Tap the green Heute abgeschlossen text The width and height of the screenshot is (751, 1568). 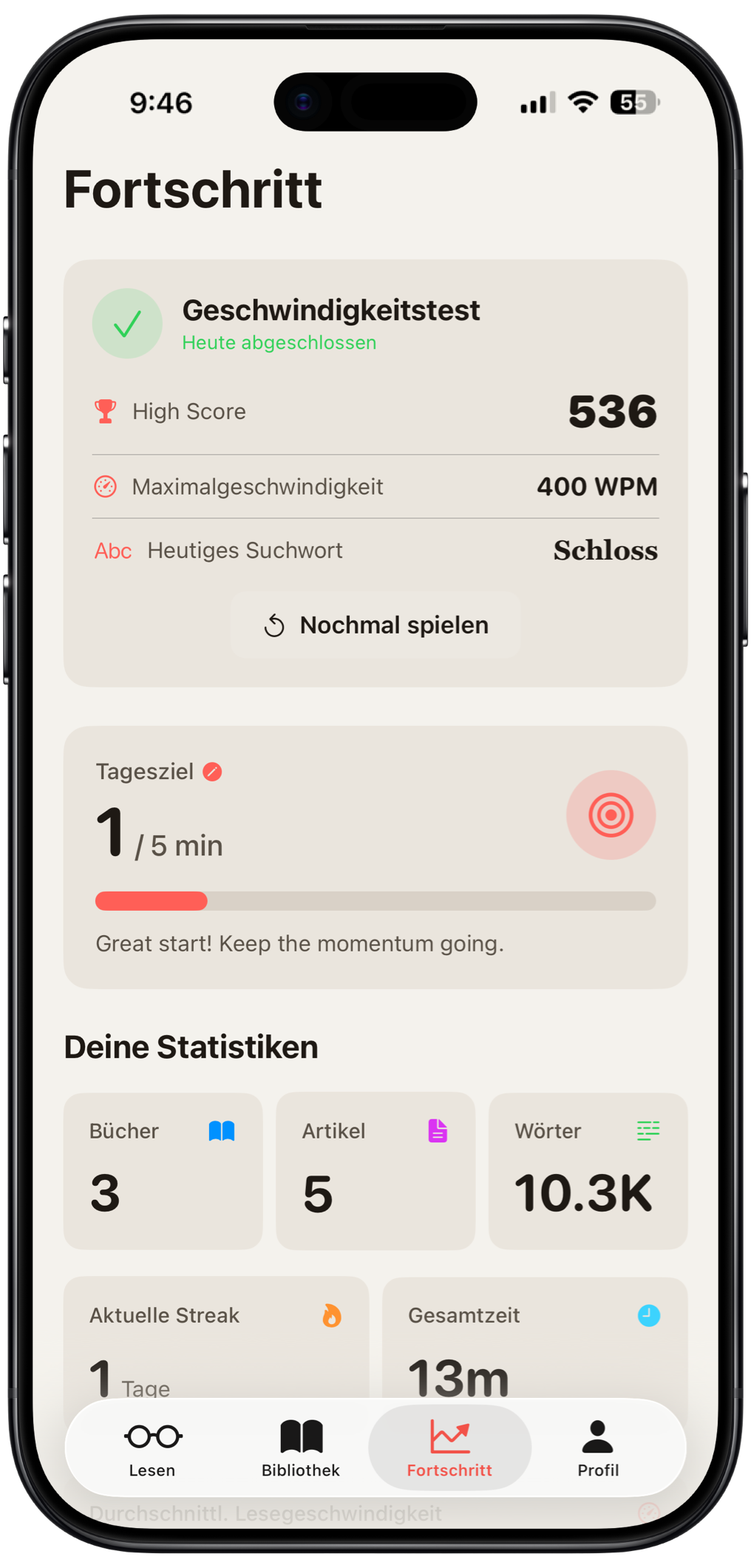pos(279,342)
